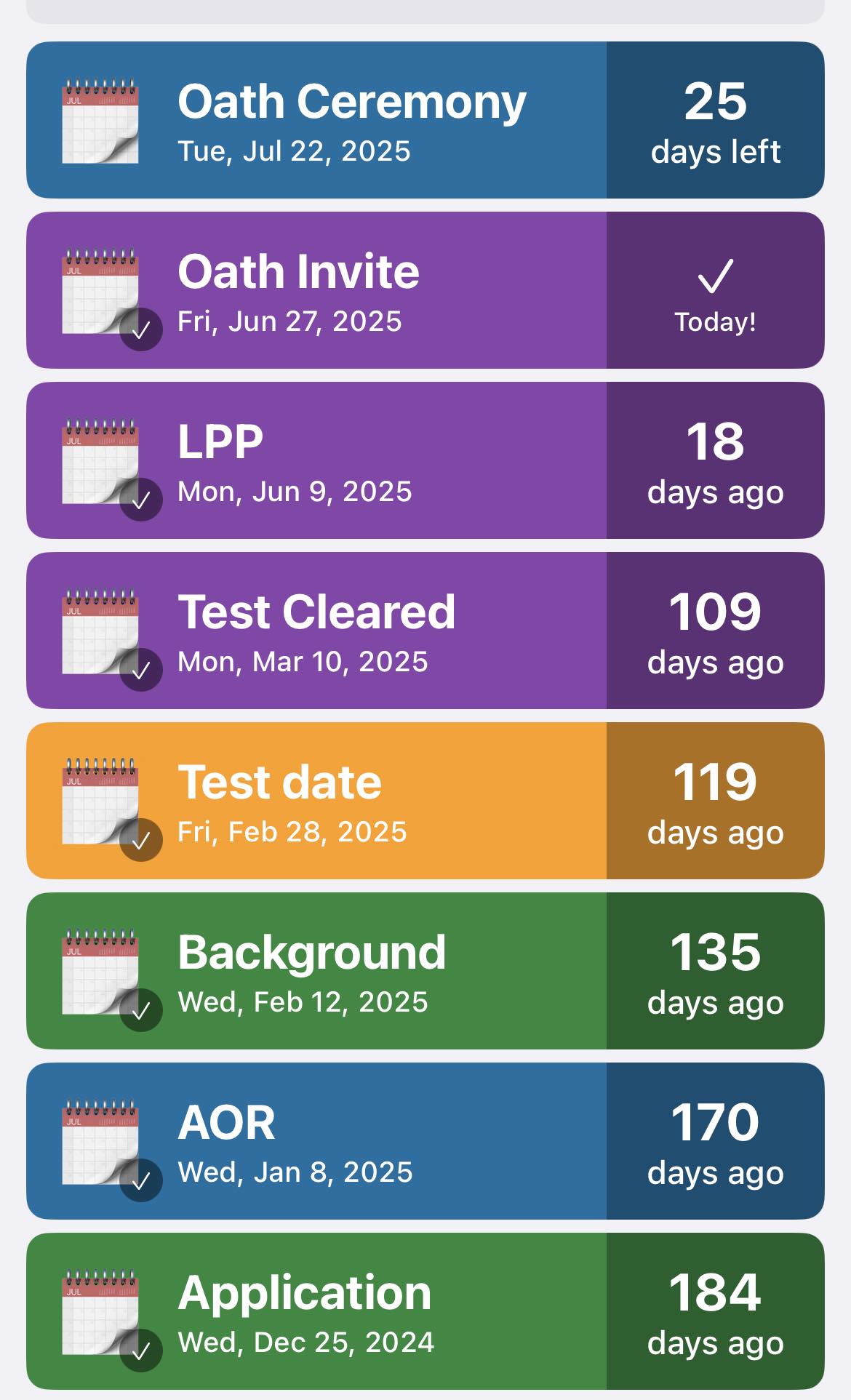The height and width of the screenshot is (1400, 851).
Task: Open the AOR event card
Action: [425, 1141]
